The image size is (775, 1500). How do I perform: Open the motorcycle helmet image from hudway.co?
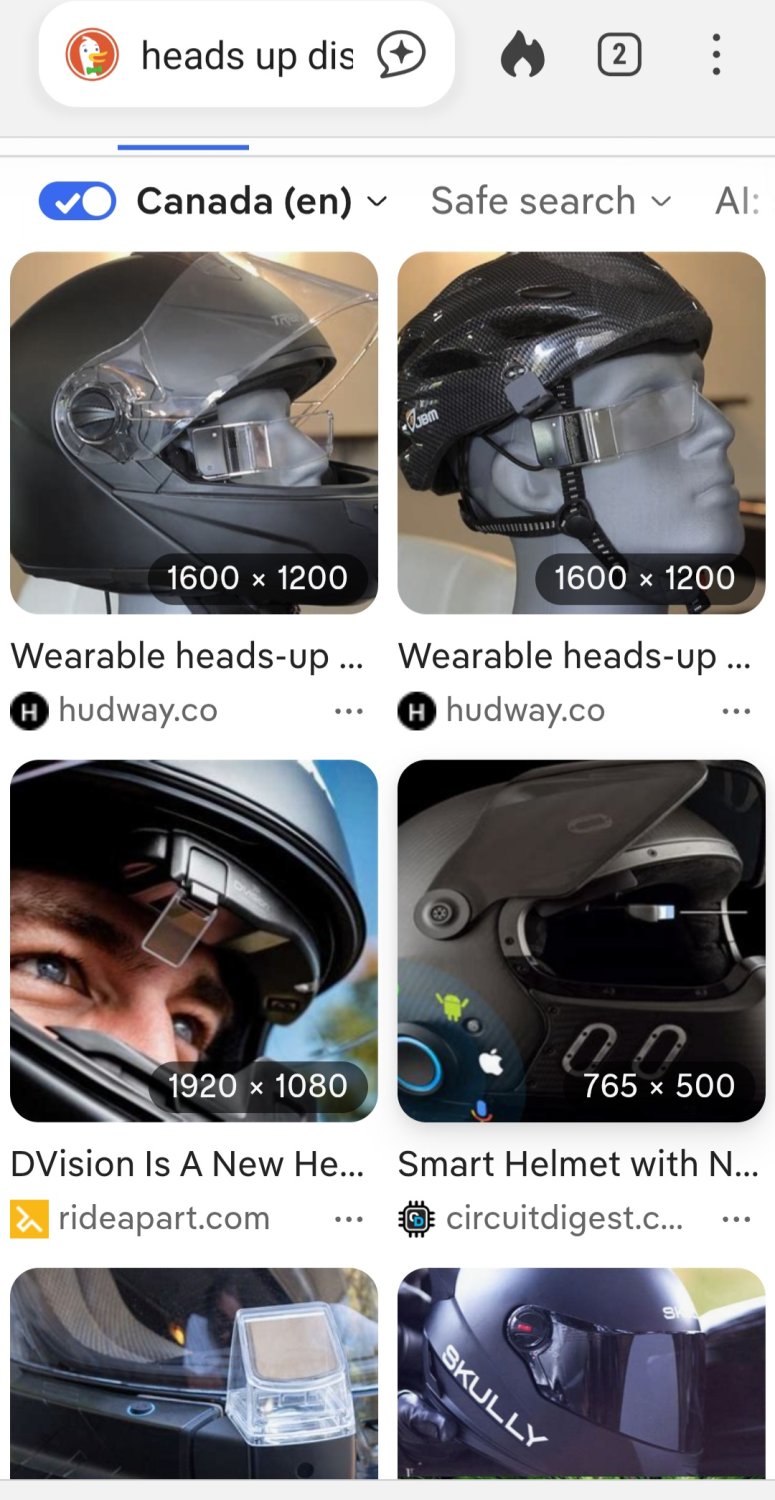coord(194,432)
